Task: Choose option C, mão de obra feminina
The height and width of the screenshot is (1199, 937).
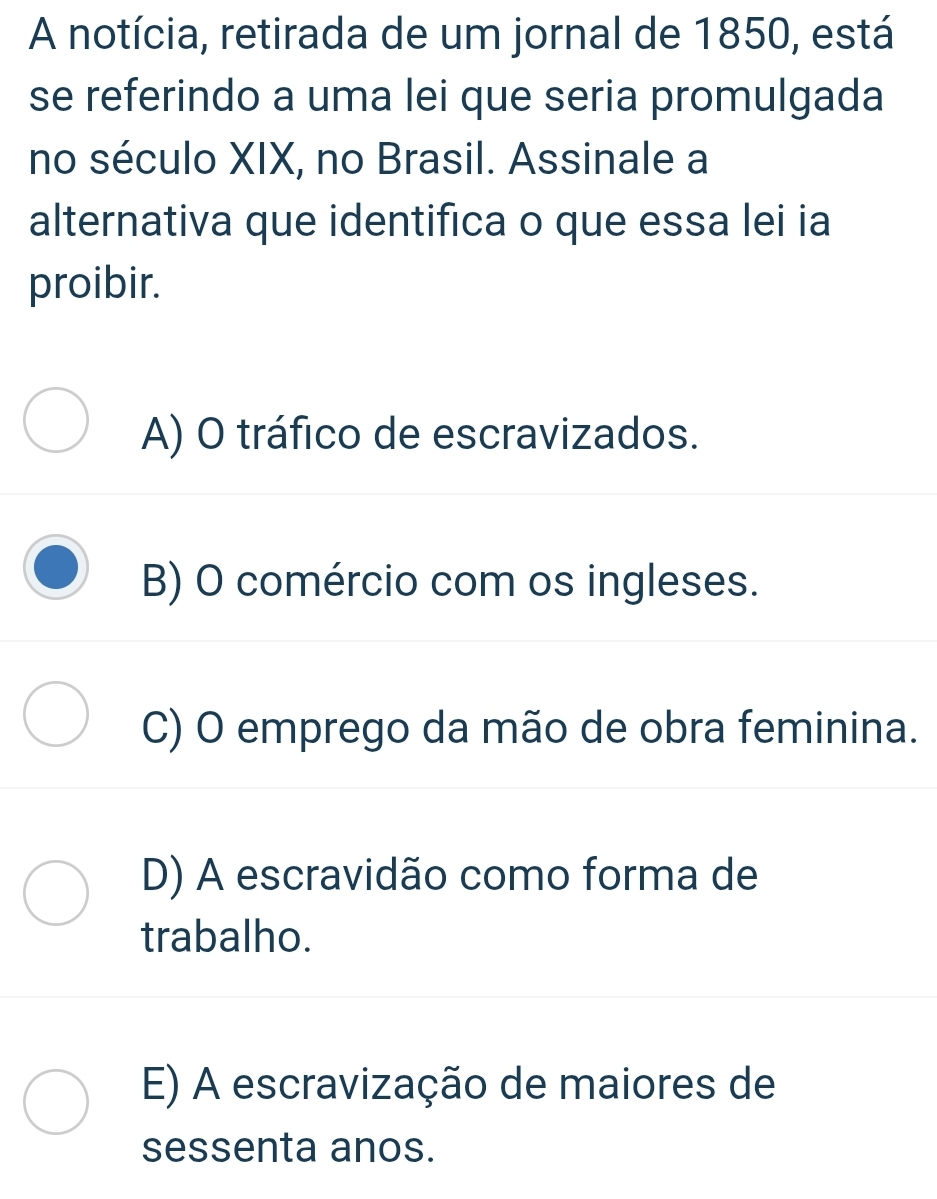Action: [x=56, y=714]
